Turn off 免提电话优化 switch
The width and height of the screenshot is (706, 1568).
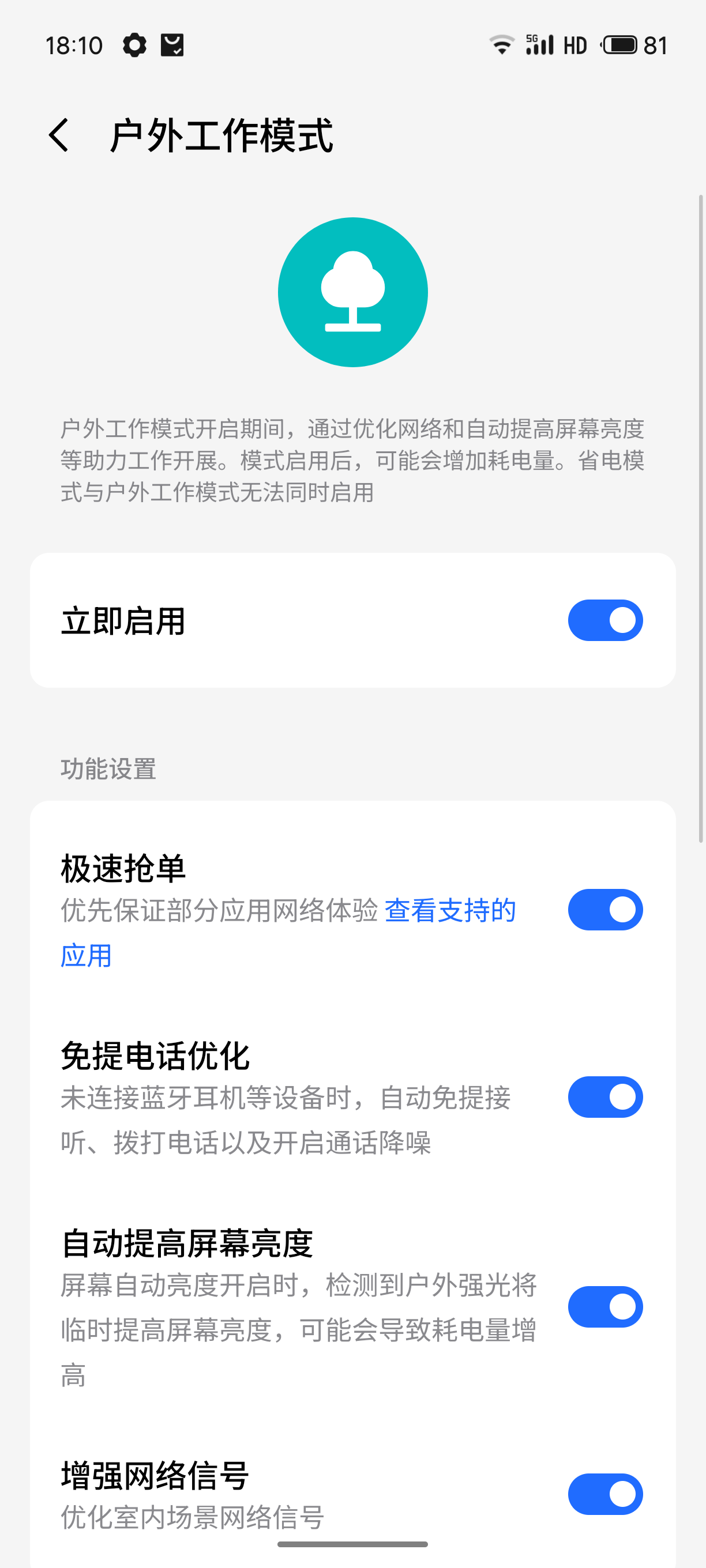[605, 1097]
